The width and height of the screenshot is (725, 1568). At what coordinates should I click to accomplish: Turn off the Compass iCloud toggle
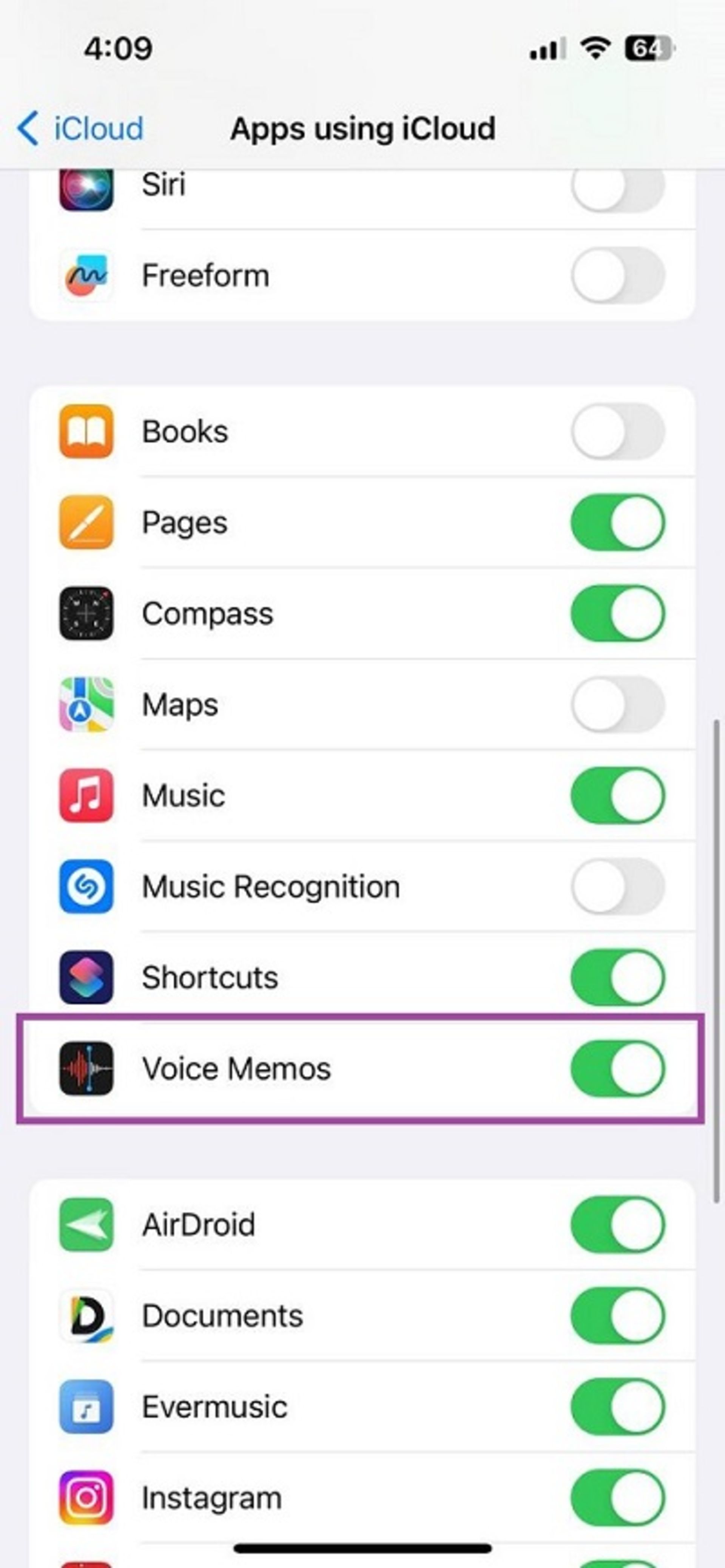pos(617,614)
